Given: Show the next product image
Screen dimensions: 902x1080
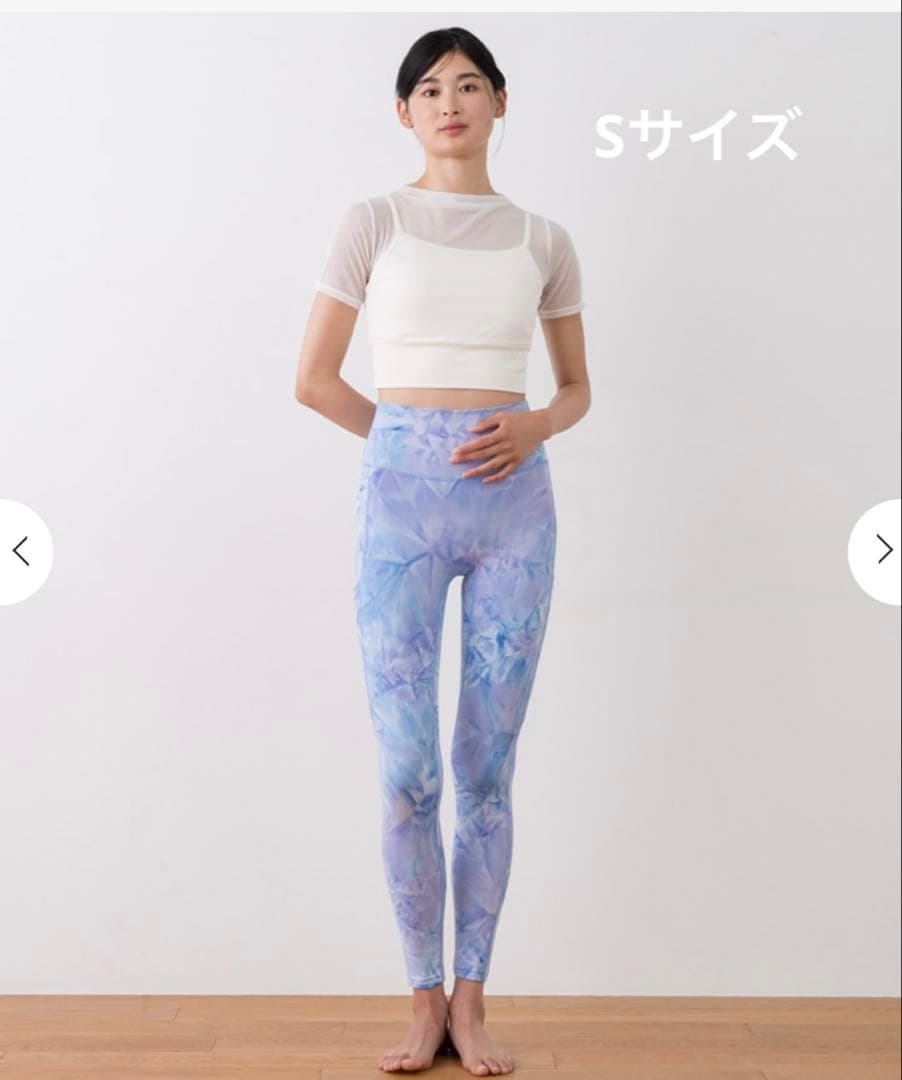Looking at the screenshot, I should coord(881,550).
